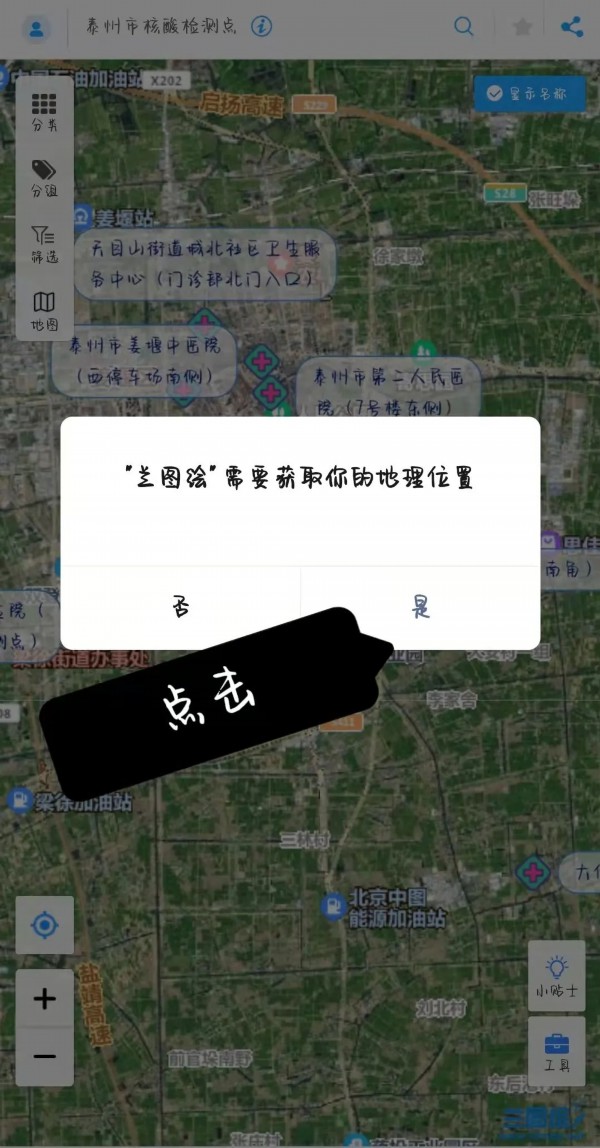Locate my position with the target button
The image size is (600, 1148).
[45, 925]
